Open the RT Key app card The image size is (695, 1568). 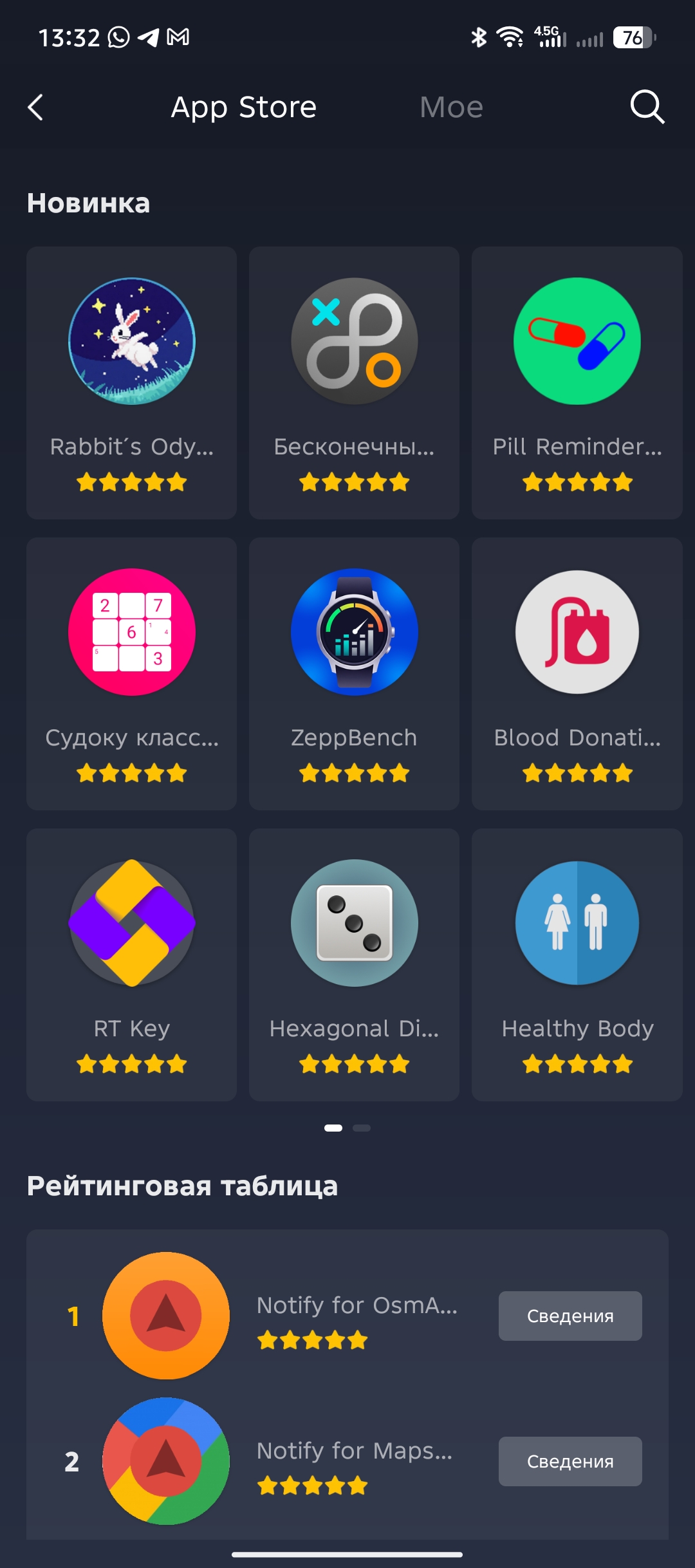click(132, 964)
